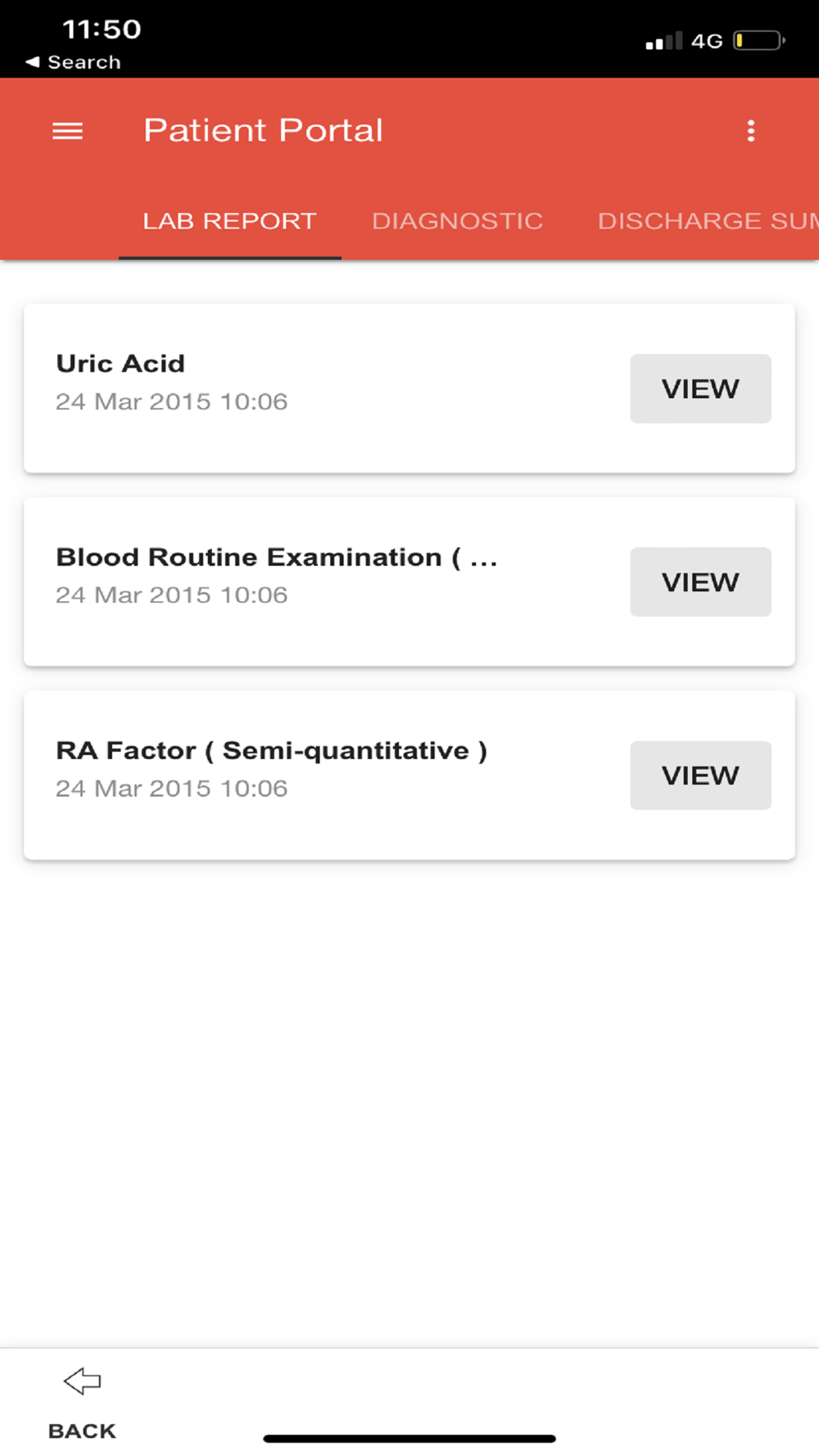Switch to the Discharge Summary tab
The height and width of the screenshot is (1456, 819).
(x=708, y=221)
